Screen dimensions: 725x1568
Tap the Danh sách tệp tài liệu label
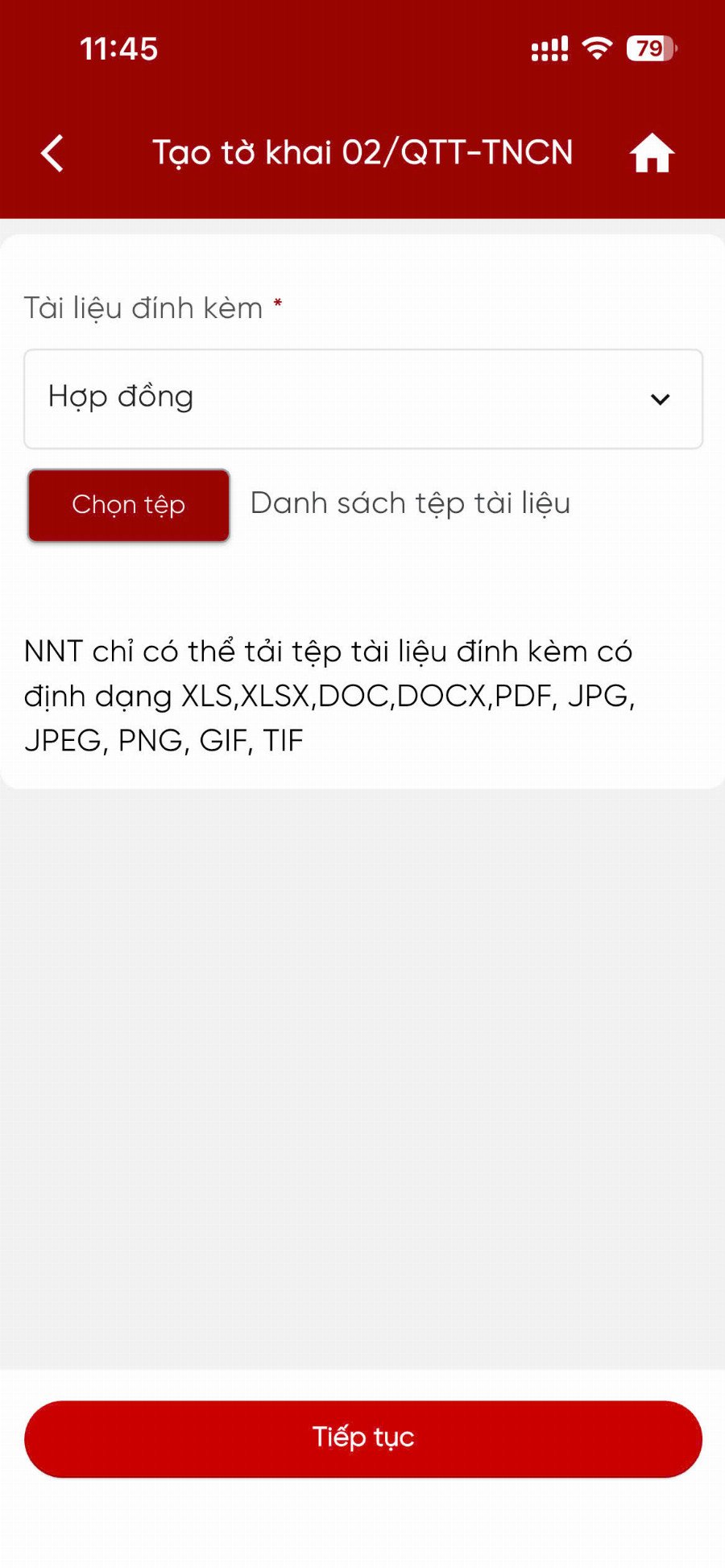[x=410, y=503]
